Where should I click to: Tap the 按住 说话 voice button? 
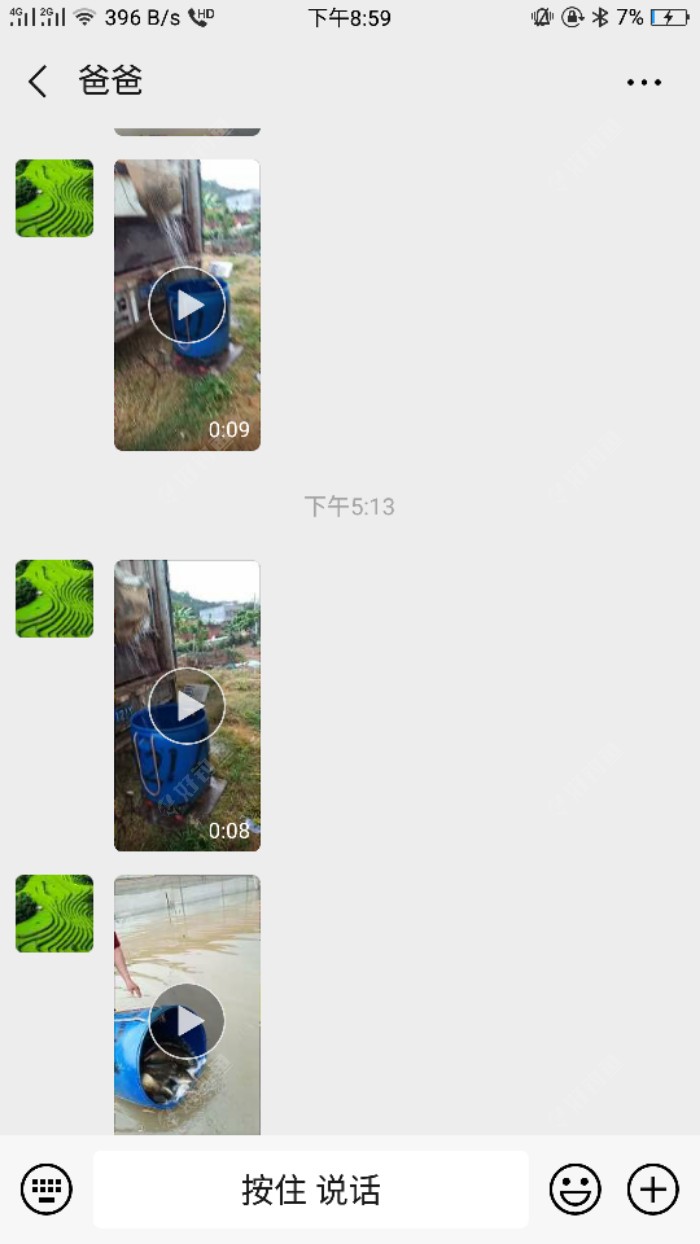tap(311, 1190)
